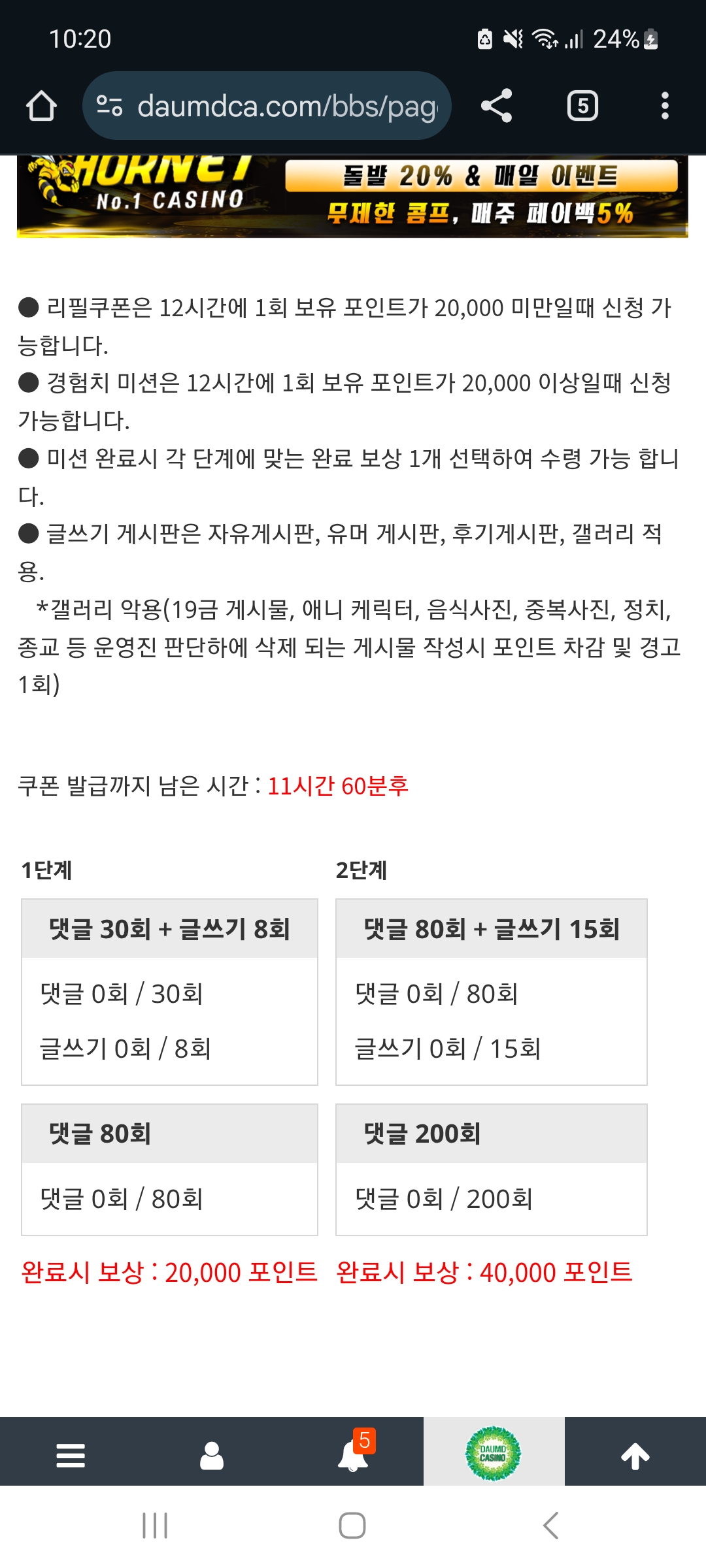Tap the Daumd Casino logo button
Viewport: 706px width, 1568px height.
tap(494, 1453)
